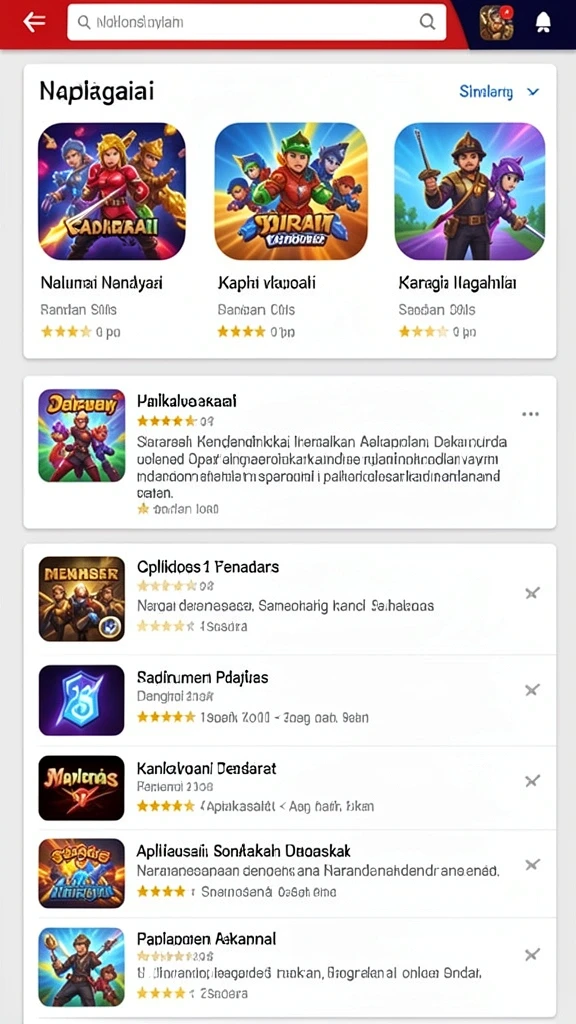The height and width of the screenshot is (1024, 576).
Task: Open the Kaphi vlaupali game card
Action: click(x=291, y=231)
